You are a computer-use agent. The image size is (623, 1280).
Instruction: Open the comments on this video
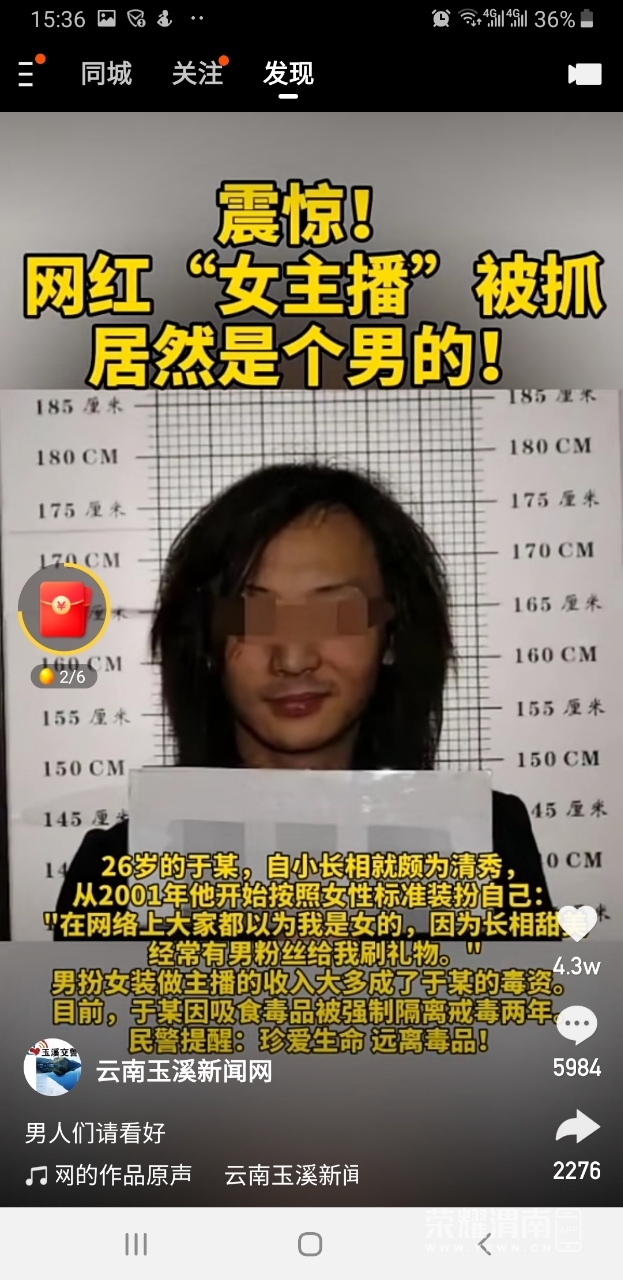[576, 1026]
